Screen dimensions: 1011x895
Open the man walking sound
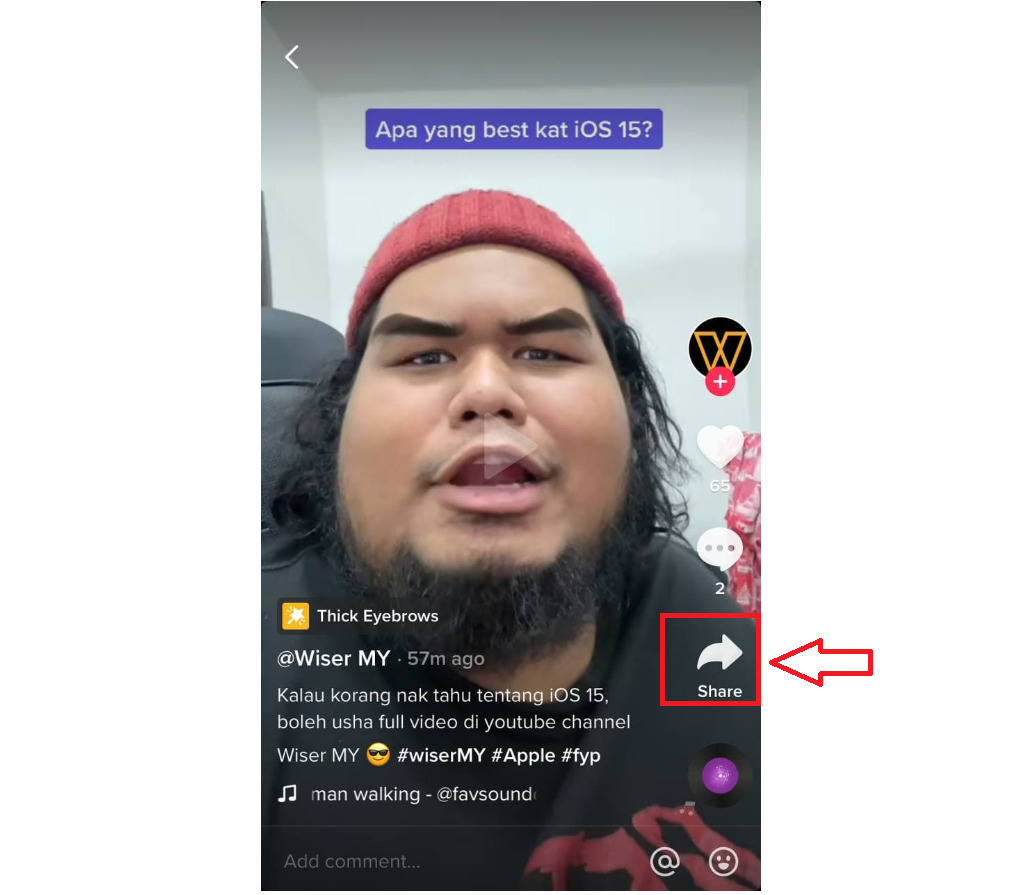pyautogui.click(x=420, y=794)
